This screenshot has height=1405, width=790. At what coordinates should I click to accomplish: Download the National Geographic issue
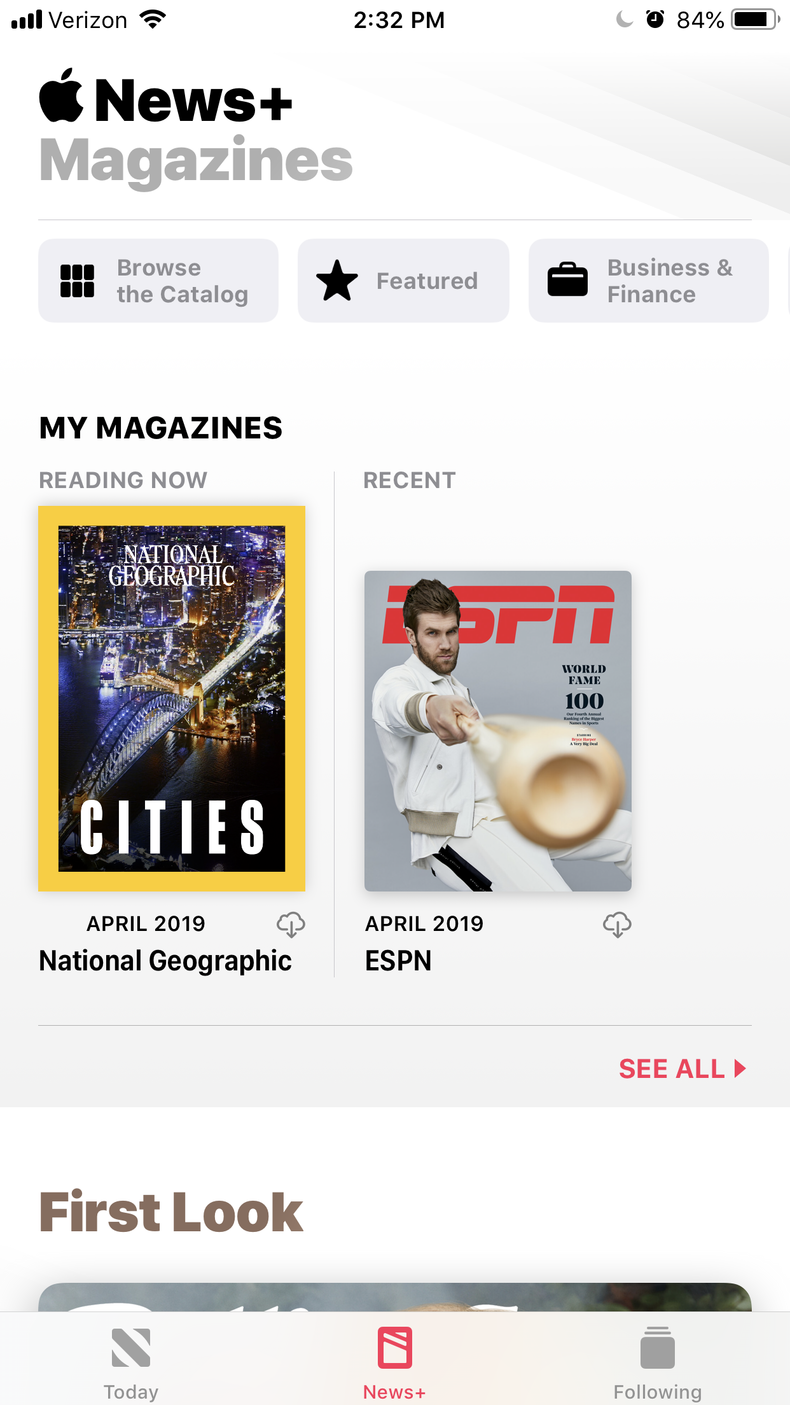coord(291,925)
